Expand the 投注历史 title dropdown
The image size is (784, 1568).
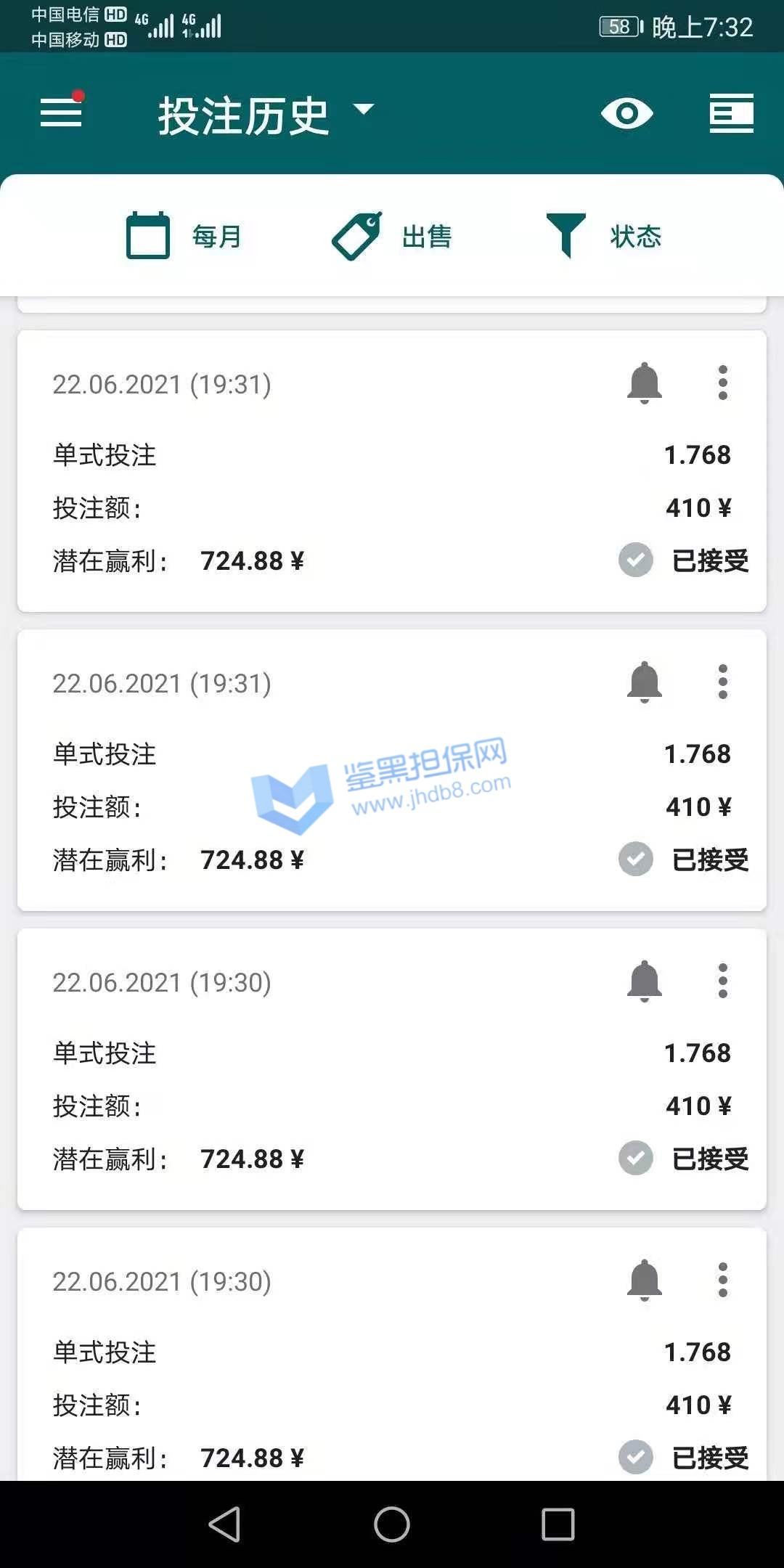(x=363, y=110)
